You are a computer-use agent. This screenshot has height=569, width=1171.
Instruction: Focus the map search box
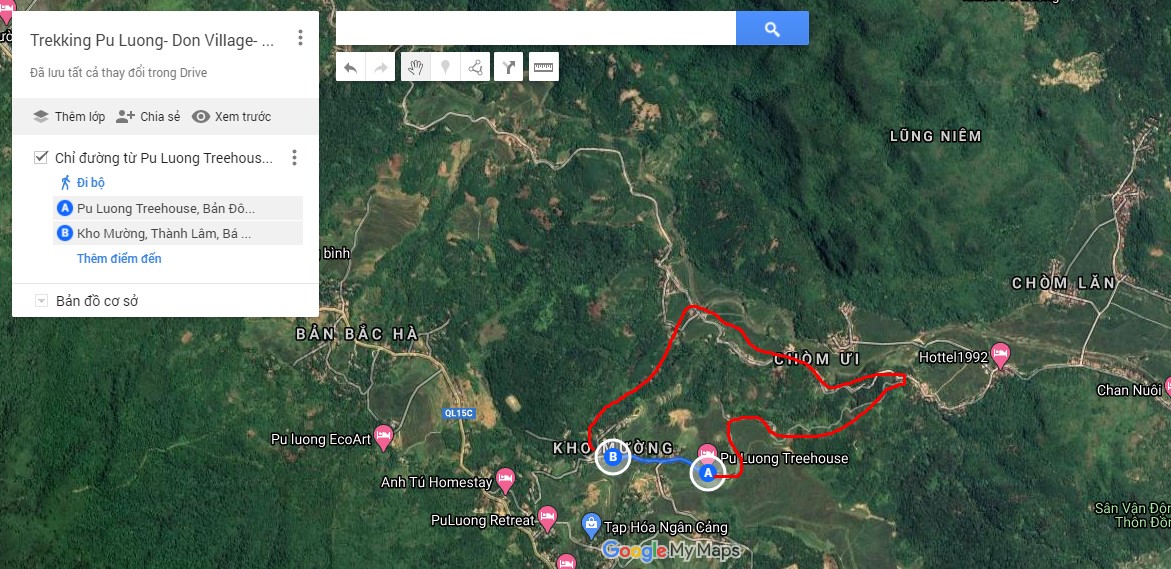pos(535,29)
